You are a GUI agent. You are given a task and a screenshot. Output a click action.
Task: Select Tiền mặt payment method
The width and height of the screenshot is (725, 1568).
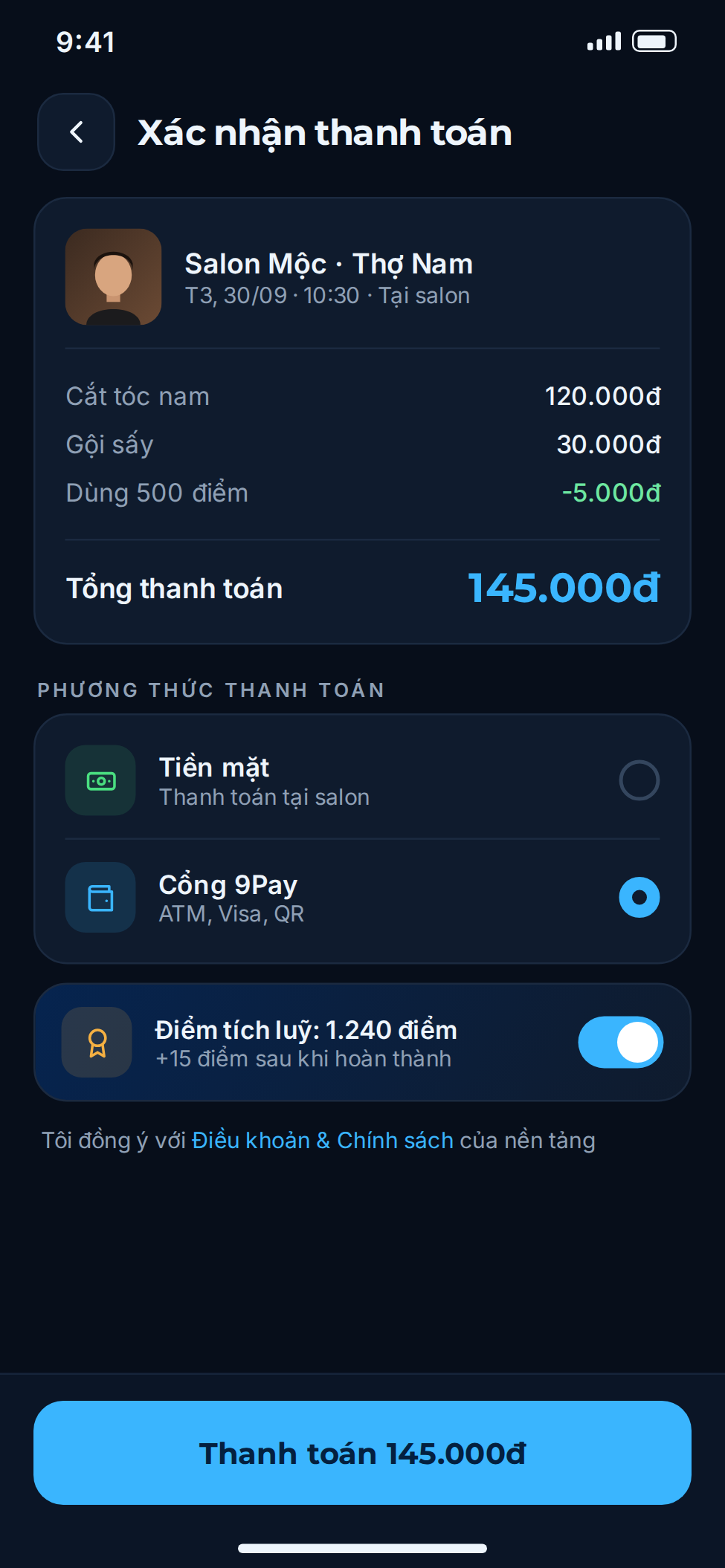(x=362, y=780)
